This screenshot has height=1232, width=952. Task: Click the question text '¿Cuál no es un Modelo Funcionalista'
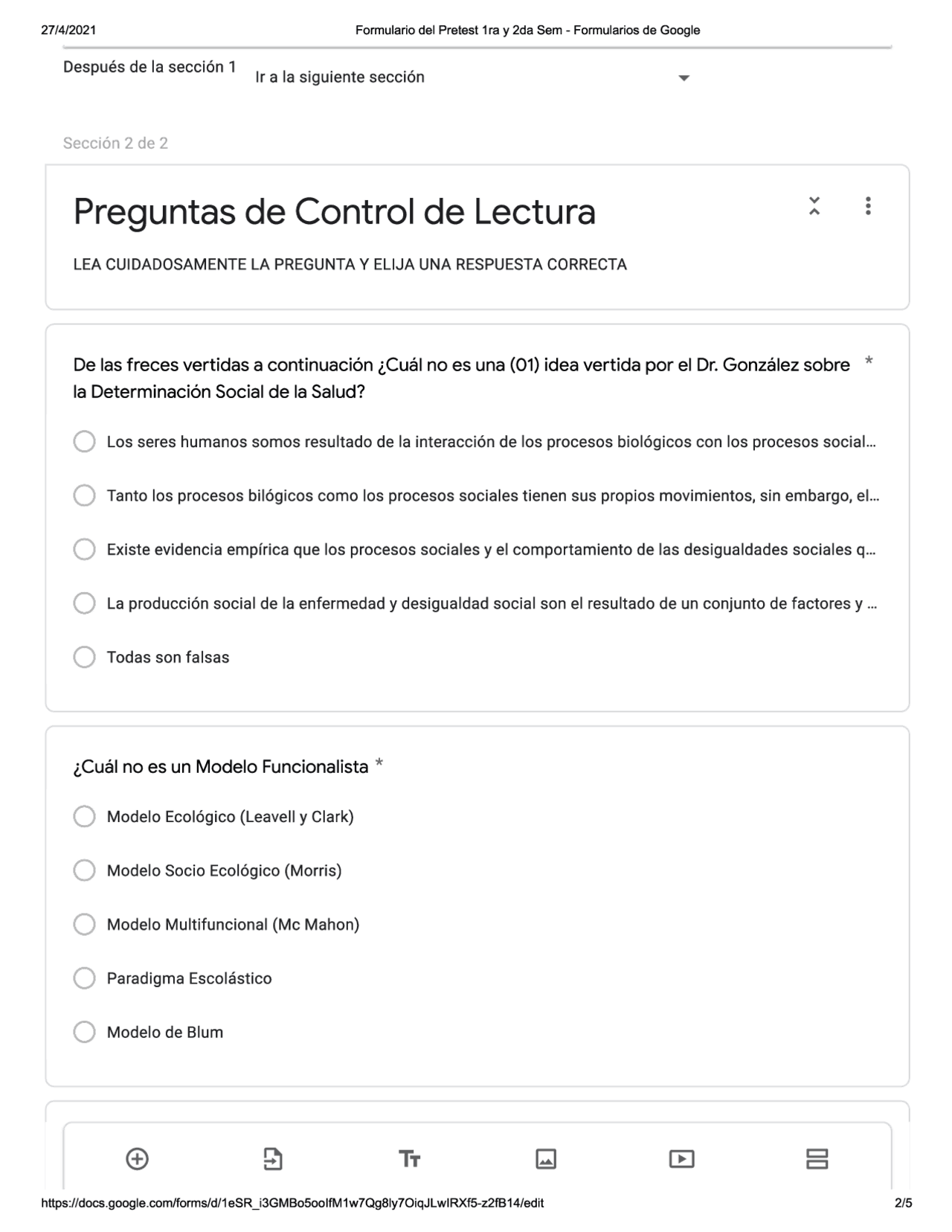click(221, 765)
